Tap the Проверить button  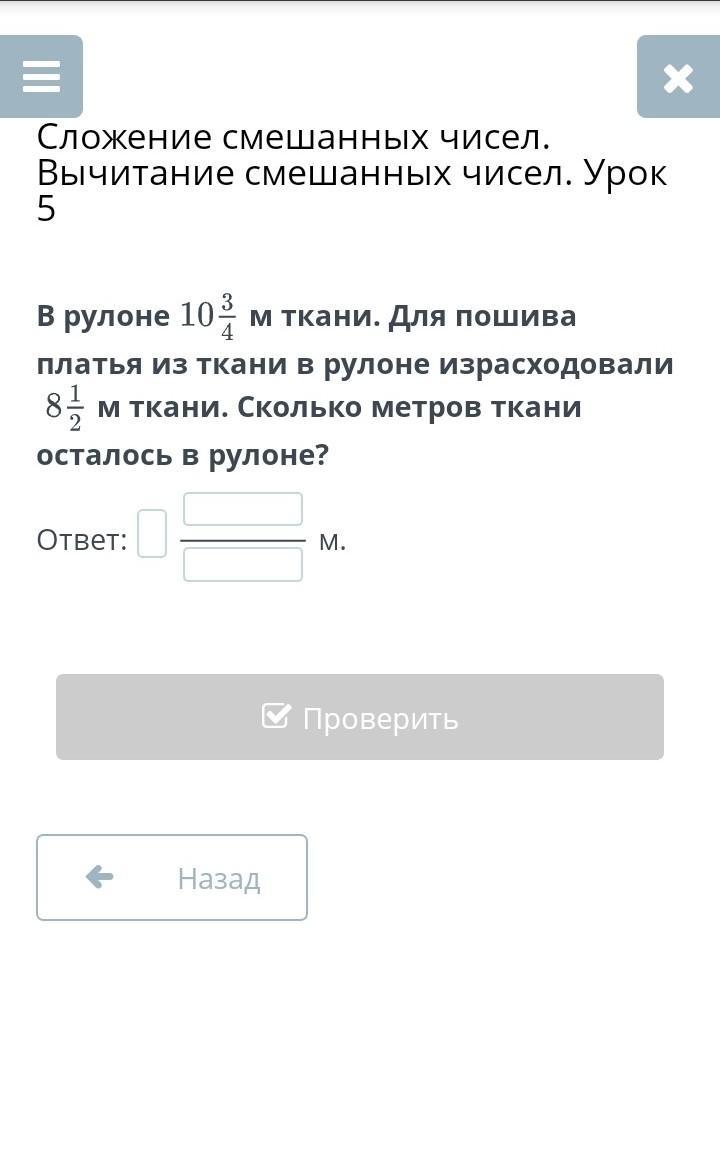360,717
